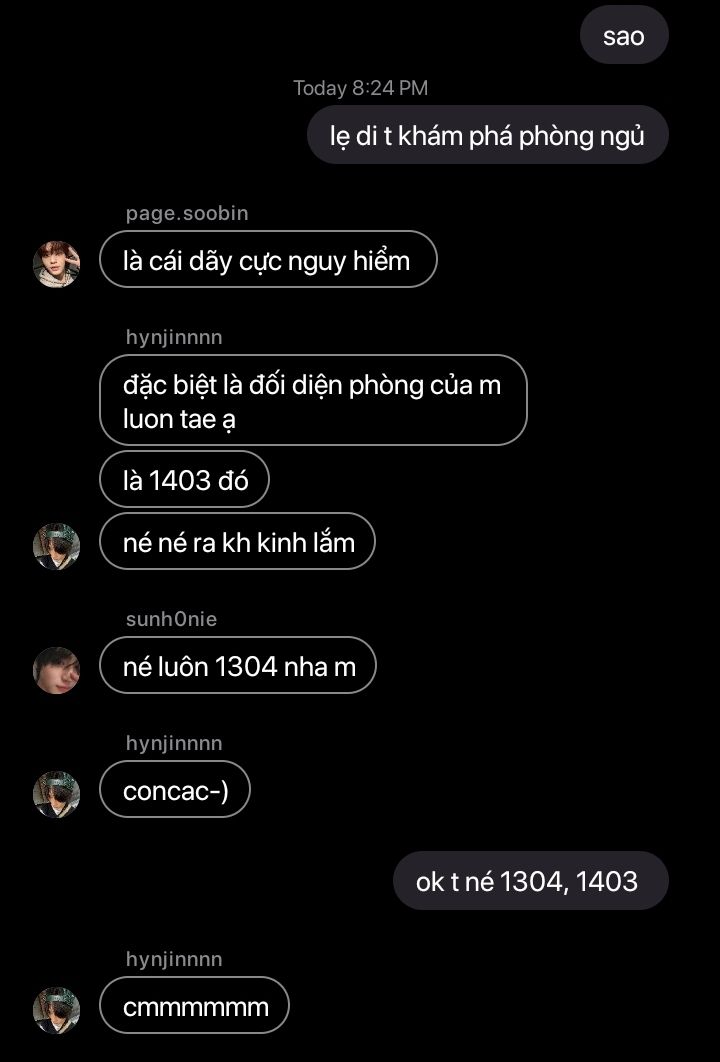Tap hynjinnnn's avatar beside 'né né ra' message
This screenshot has height=1062, width=720.
coord(57,546)
